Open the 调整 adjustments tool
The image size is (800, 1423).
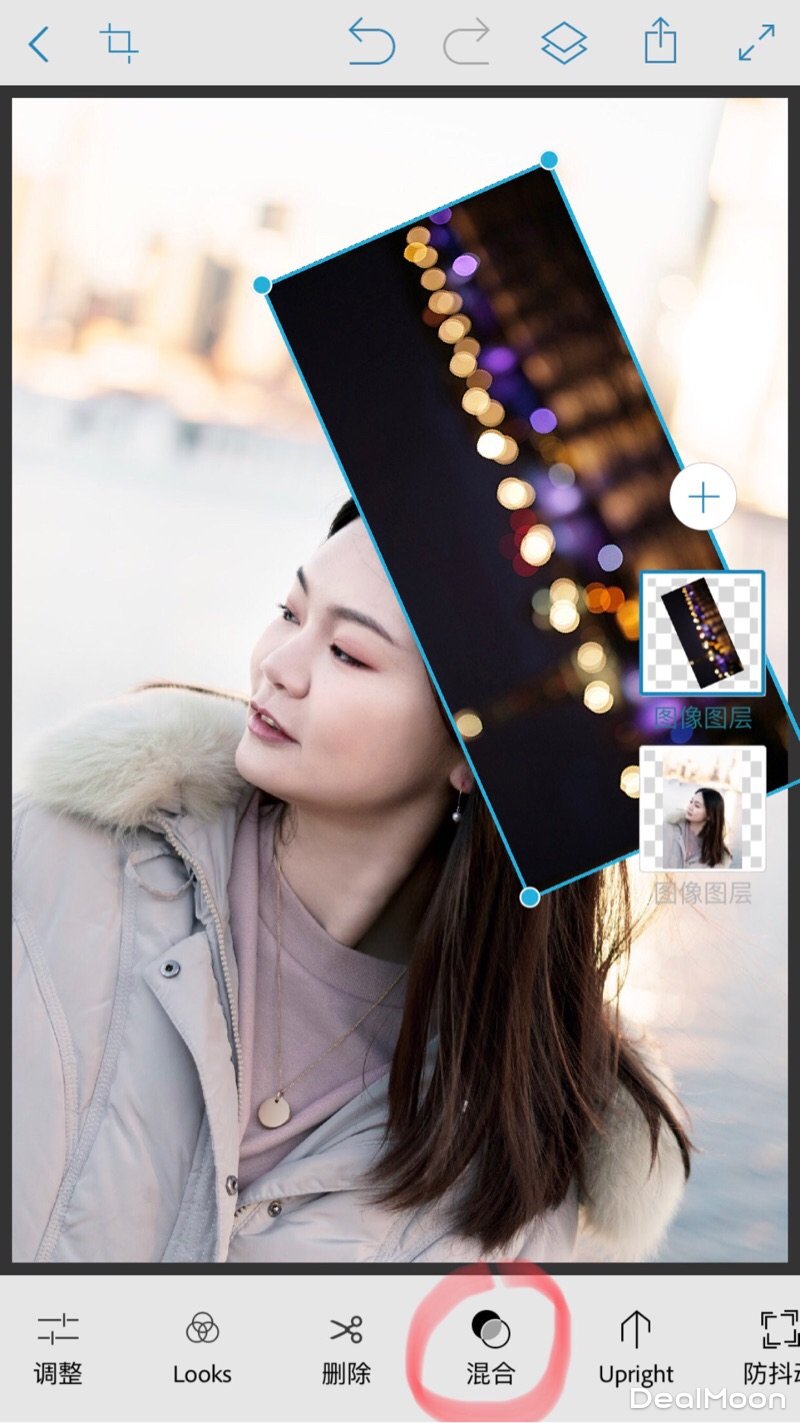[x=58, y=1348]
